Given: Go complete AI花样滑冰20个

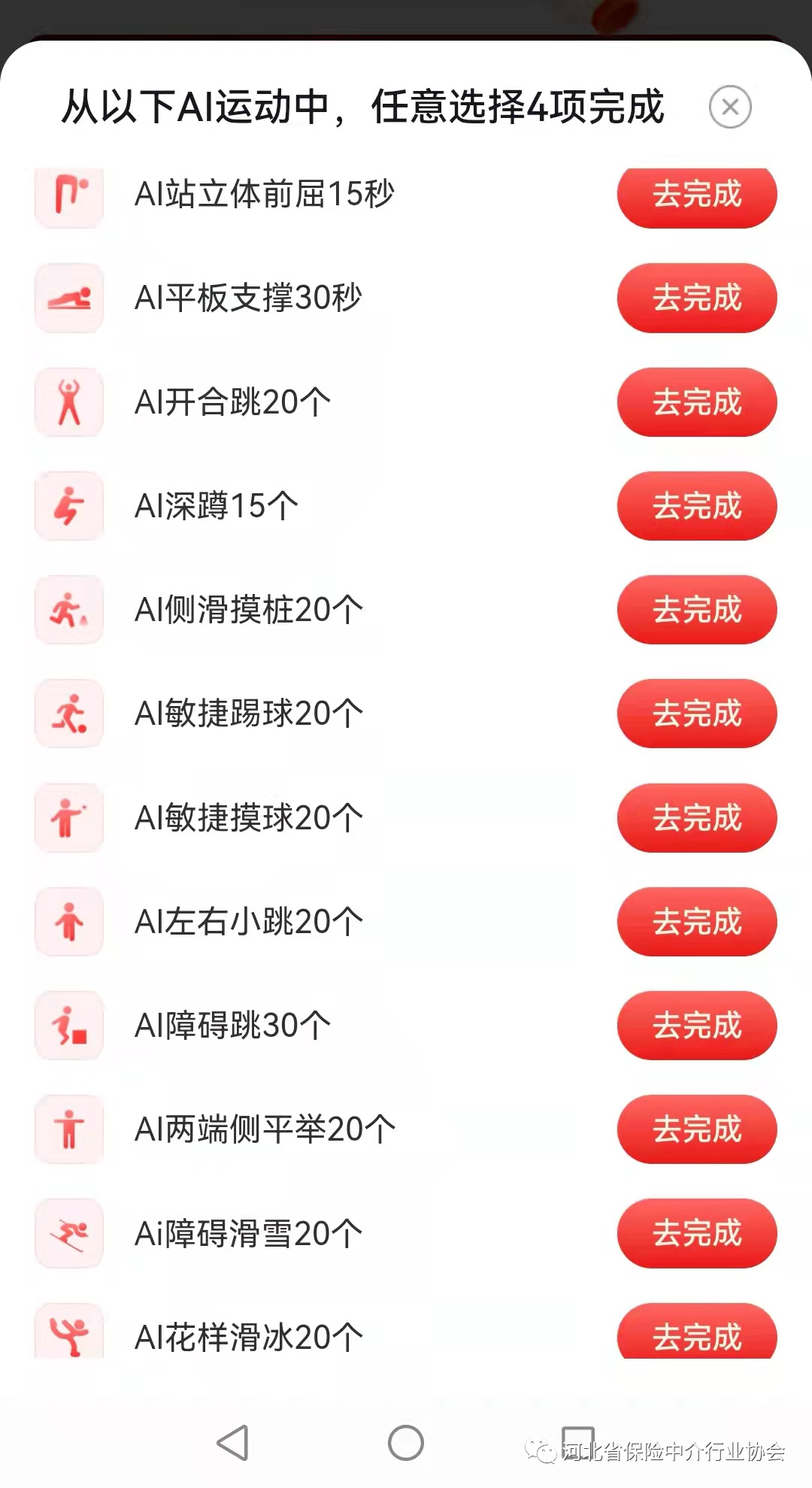Looking at the screenshot, I should pyautogui.click(x=697, y=1332).
